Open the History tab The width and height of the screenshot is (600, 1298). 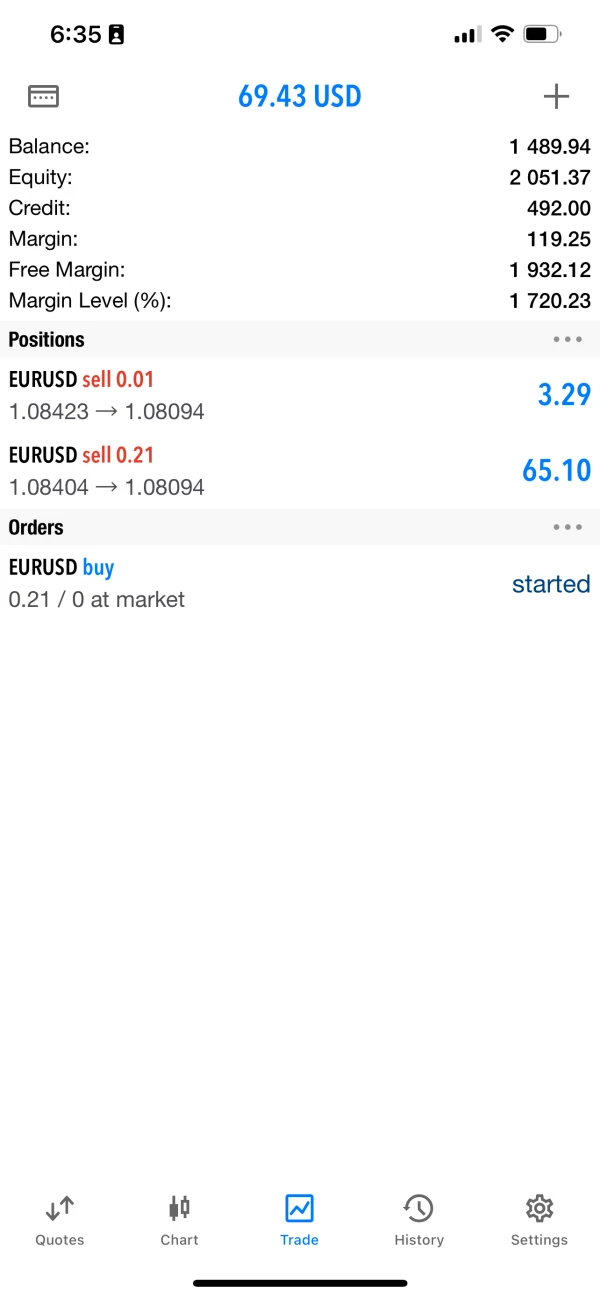click(x=419, y=1220)
